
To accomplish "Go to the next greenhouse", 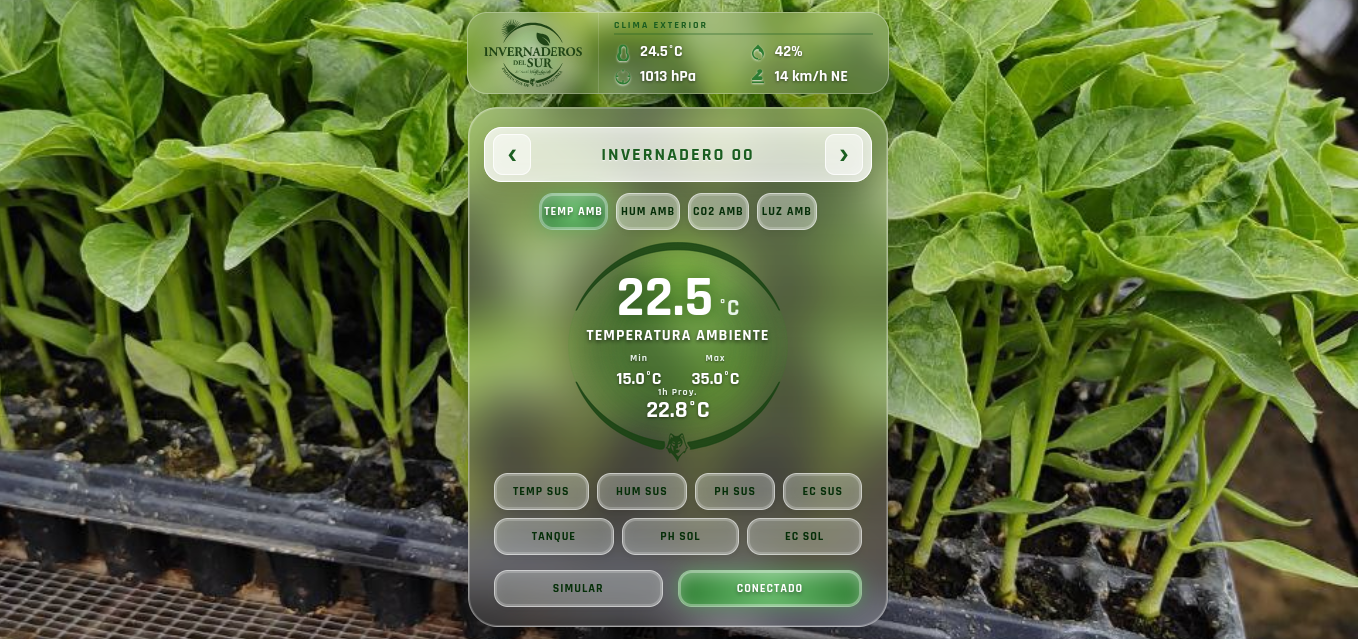I will 843,155.
